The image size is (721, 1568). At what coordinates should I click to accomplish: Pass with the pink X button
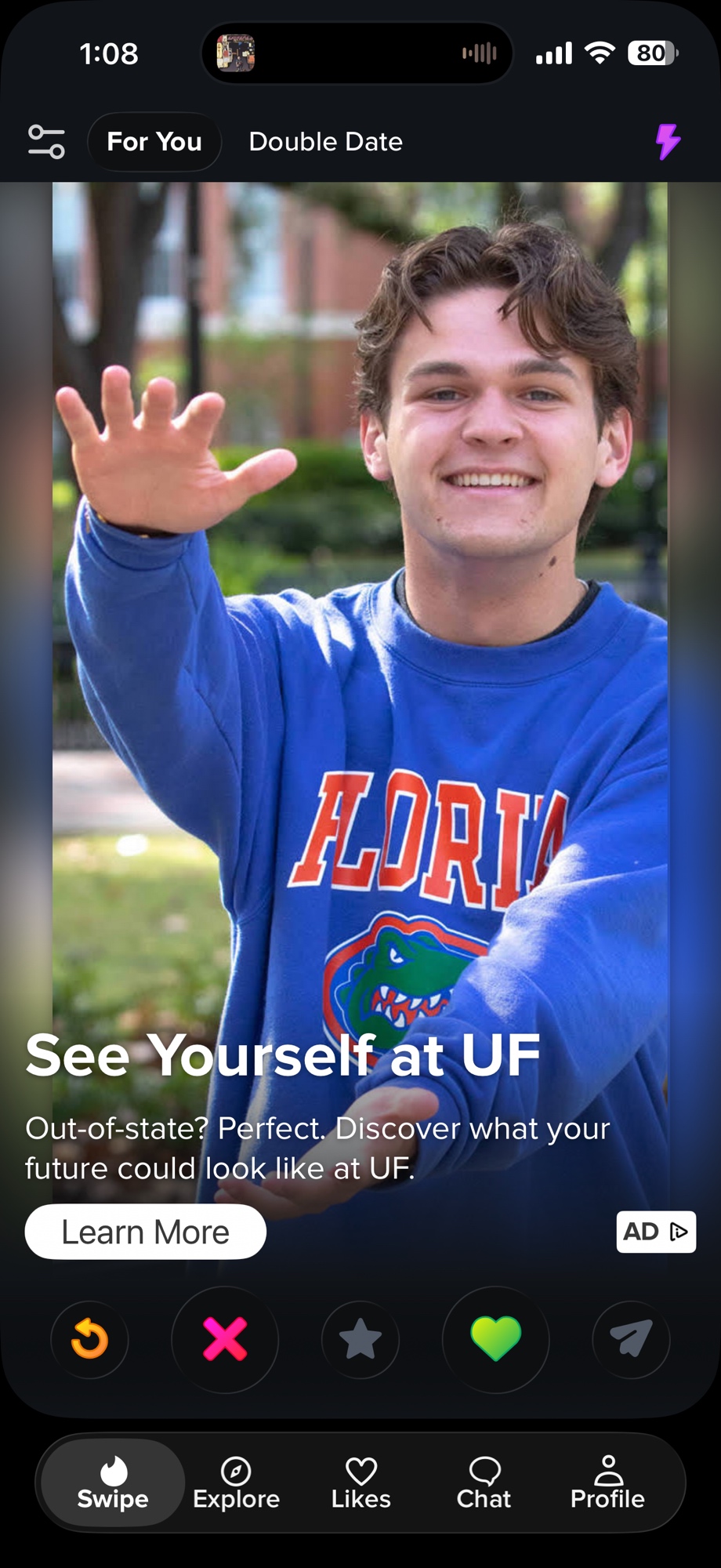pyautogui.click(x=225, y=1339)
